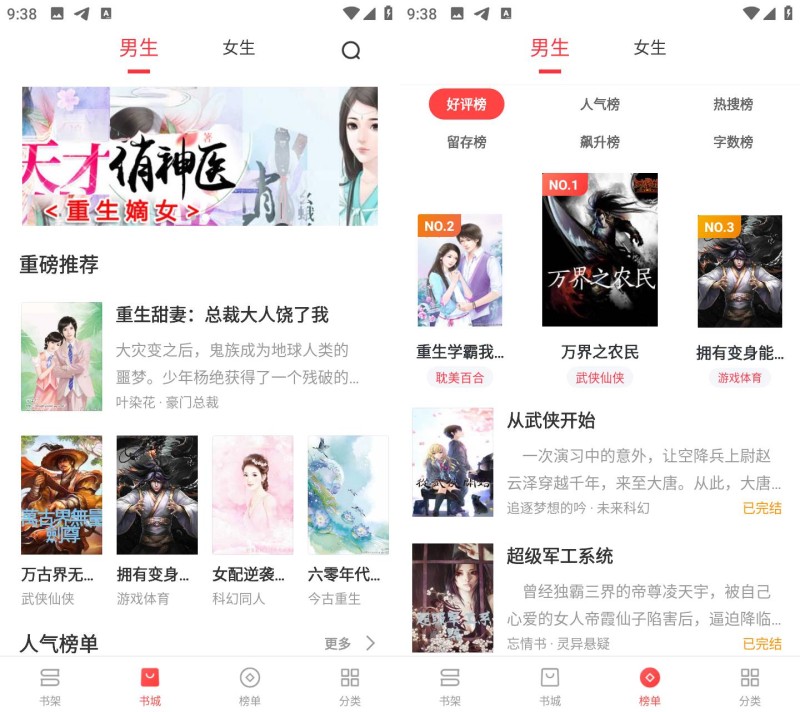Select the 字数榜 ranking chip
This screenshot has height=712, width=800.
click(x=733, y=142)
